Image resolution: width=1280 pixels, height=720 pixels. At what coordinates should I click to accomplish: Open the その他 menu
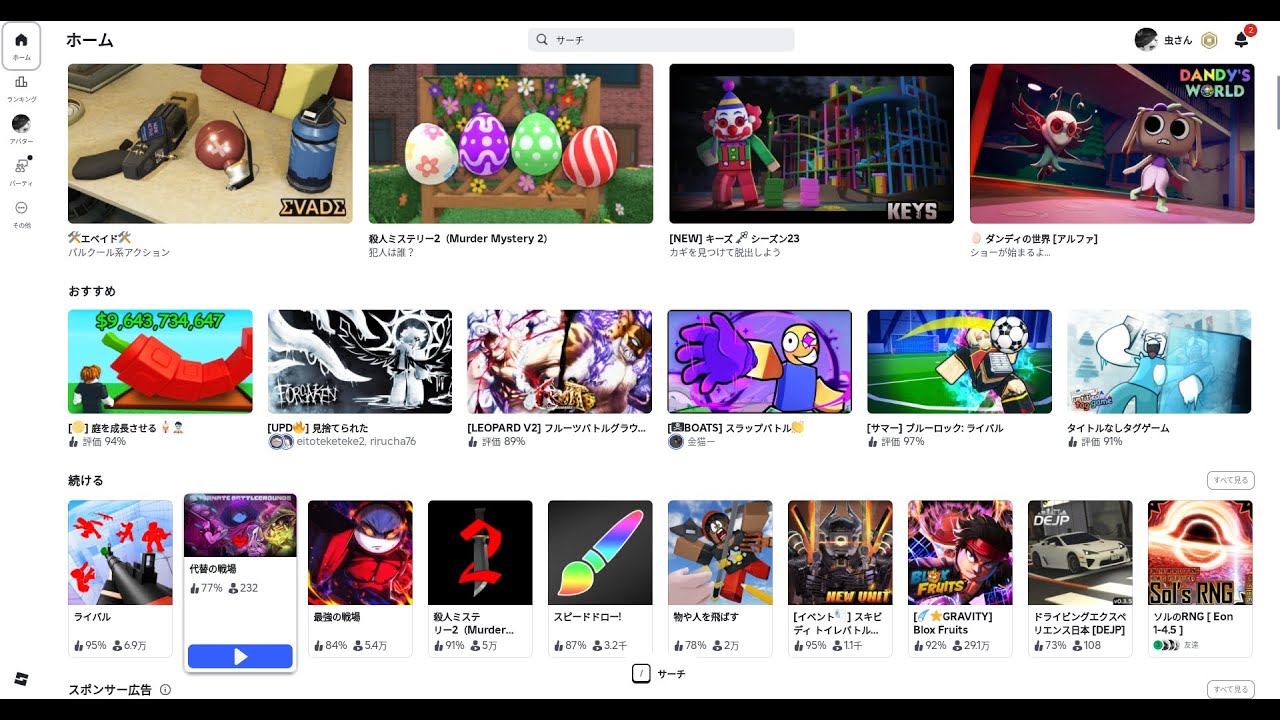pyautogui.click(x=21, y=213)
